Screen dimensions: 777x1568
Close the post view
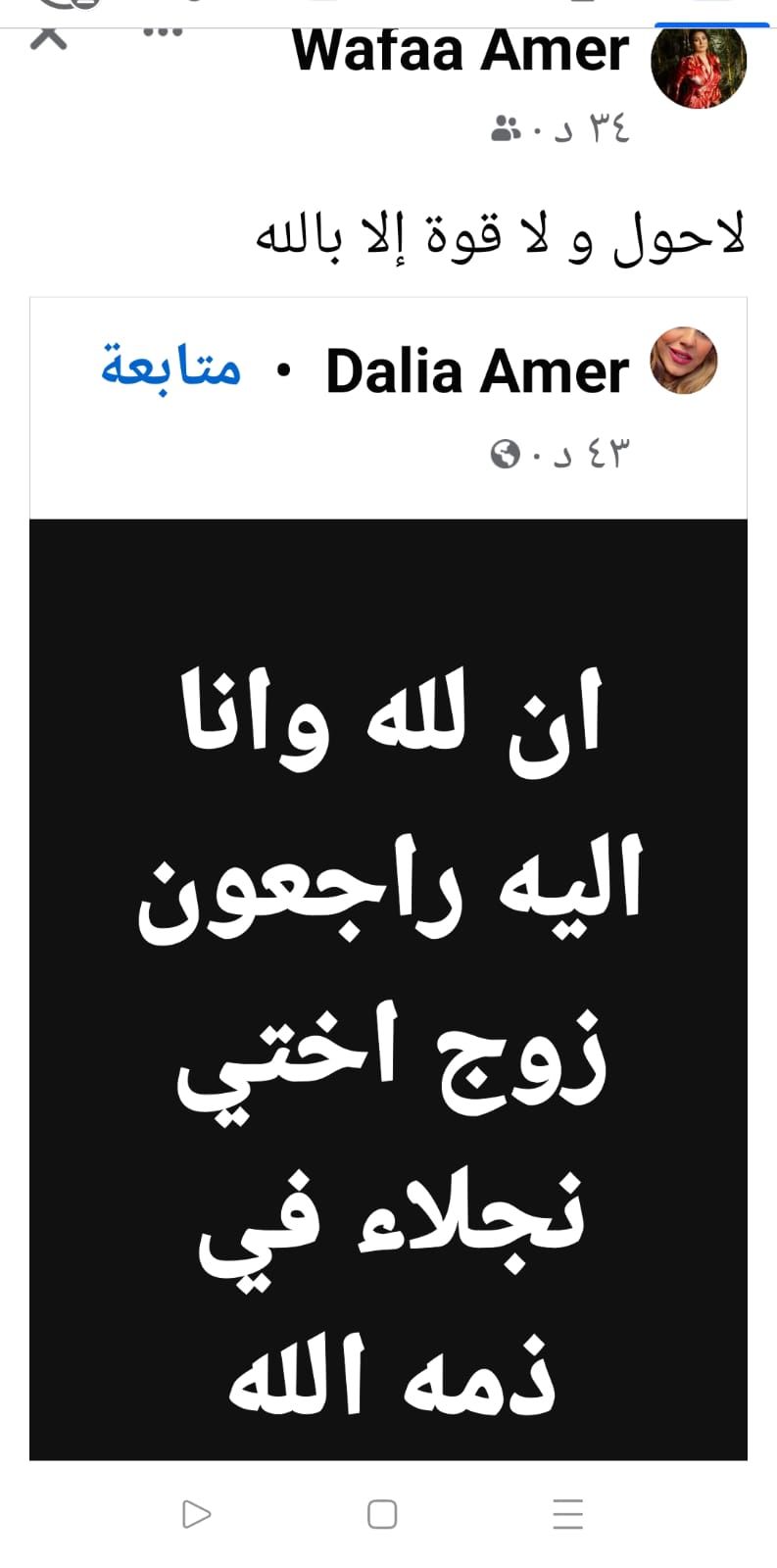(48, 37)
